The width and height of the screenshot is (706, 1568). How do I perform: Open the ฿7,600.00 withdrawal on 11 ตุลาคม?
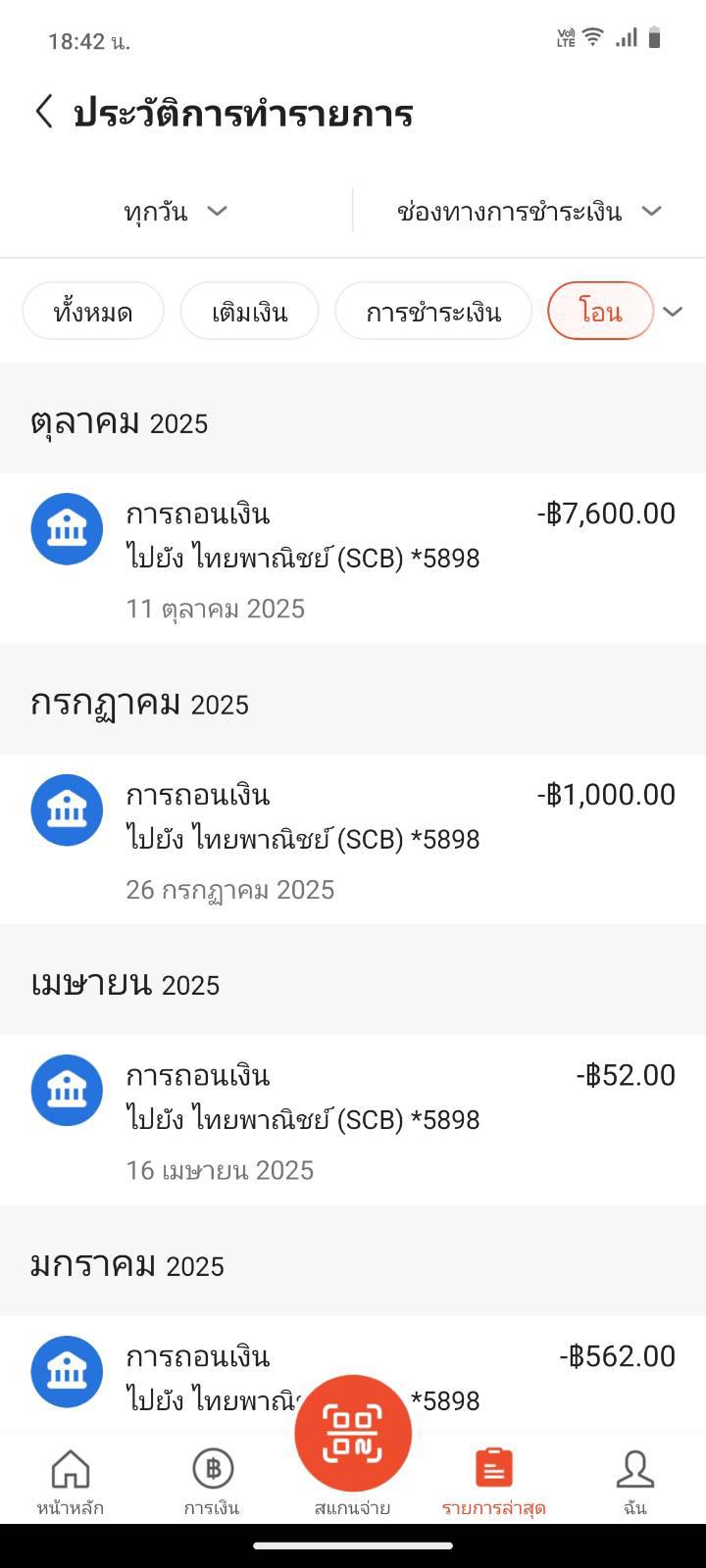(353, 559)
